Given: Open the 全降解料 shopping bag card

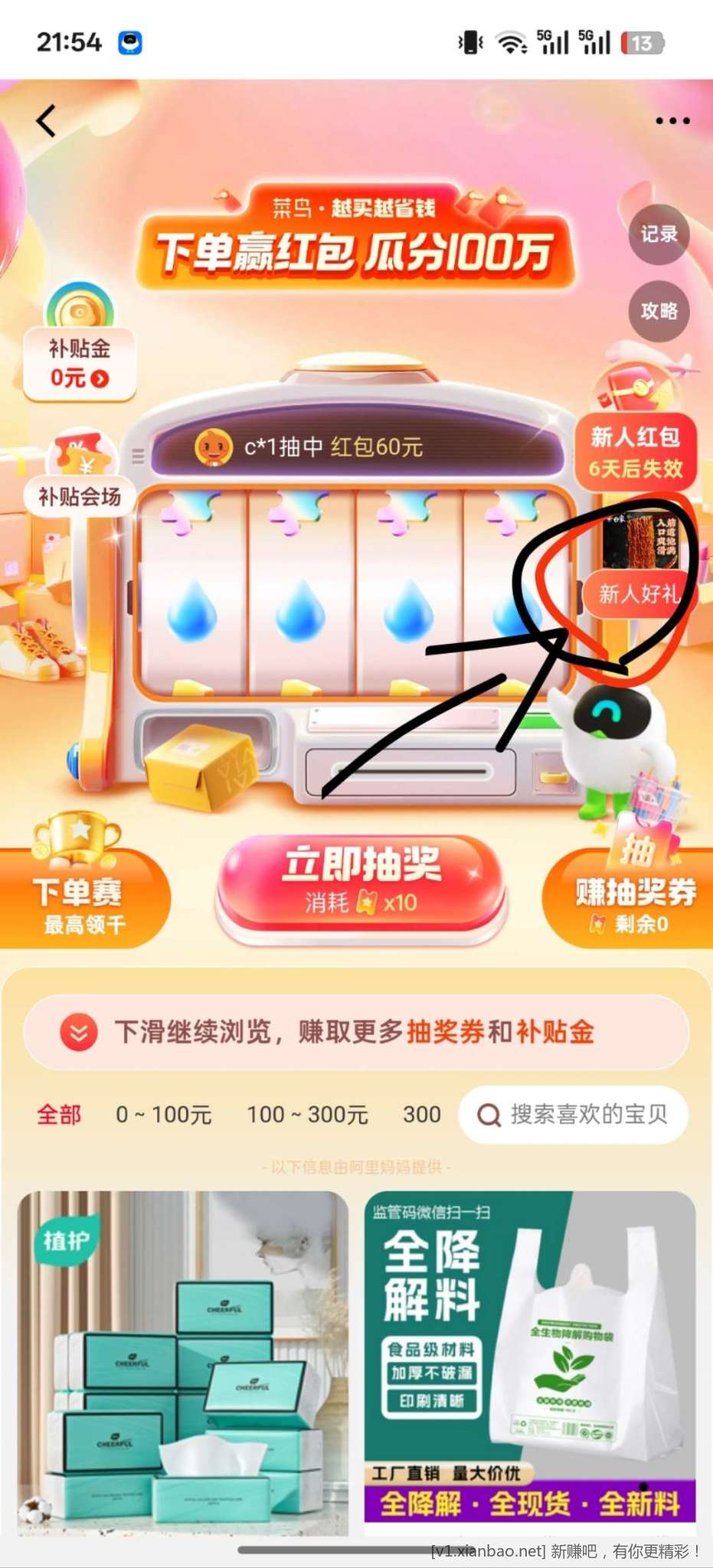Looking at the screenshot, I should tap(529, 1363).
